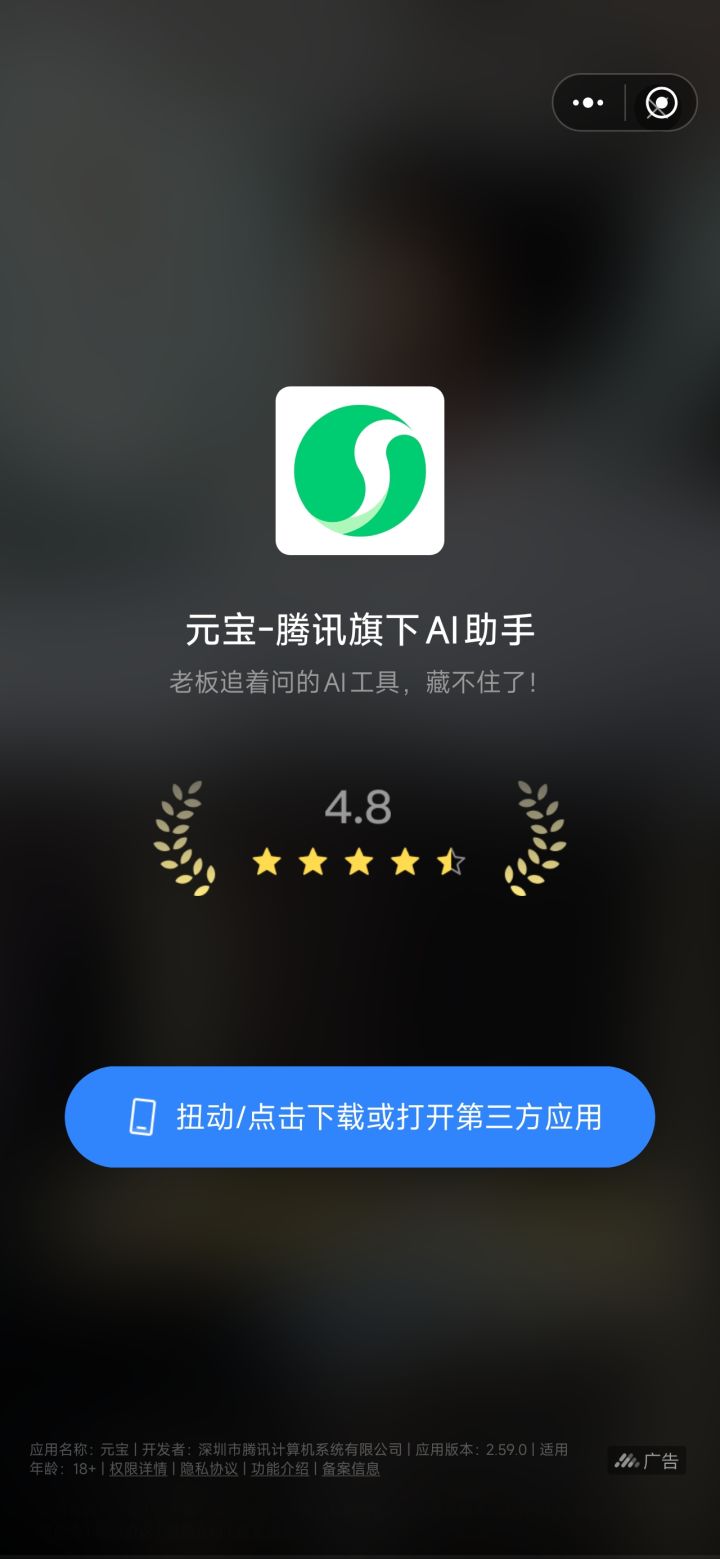
Task: Click the right laurel wreath decoration
Action: click(534, 836)
